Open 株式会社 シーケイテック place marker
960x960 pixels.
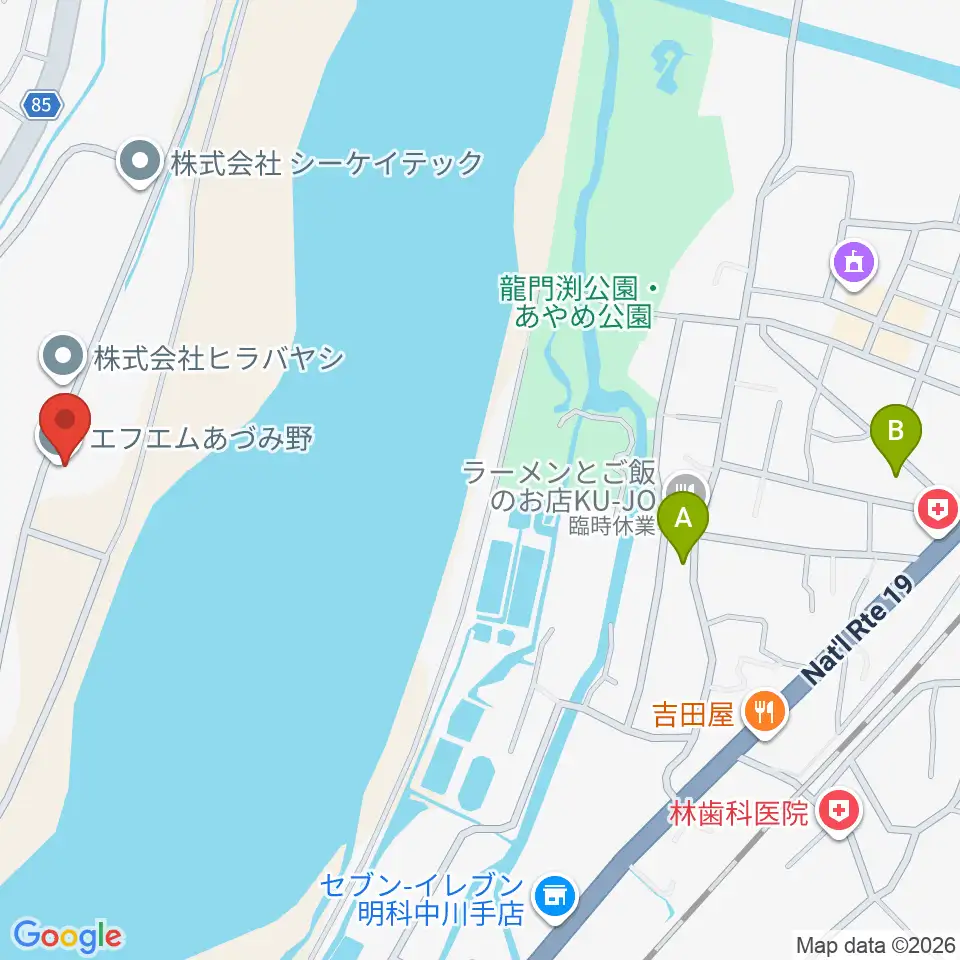(x=140, y=163)
